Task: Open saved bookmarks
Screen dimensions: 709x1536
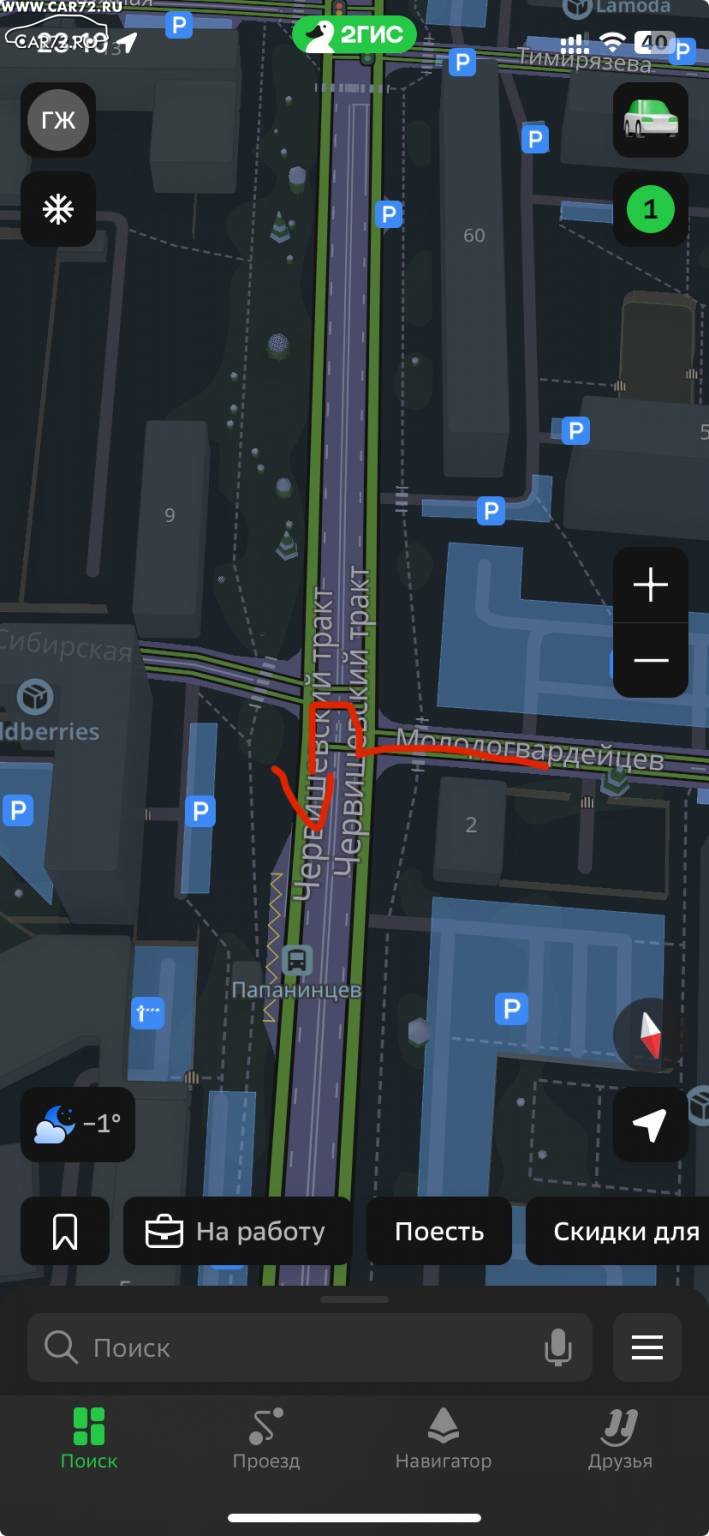Action: click(65, 1231)
